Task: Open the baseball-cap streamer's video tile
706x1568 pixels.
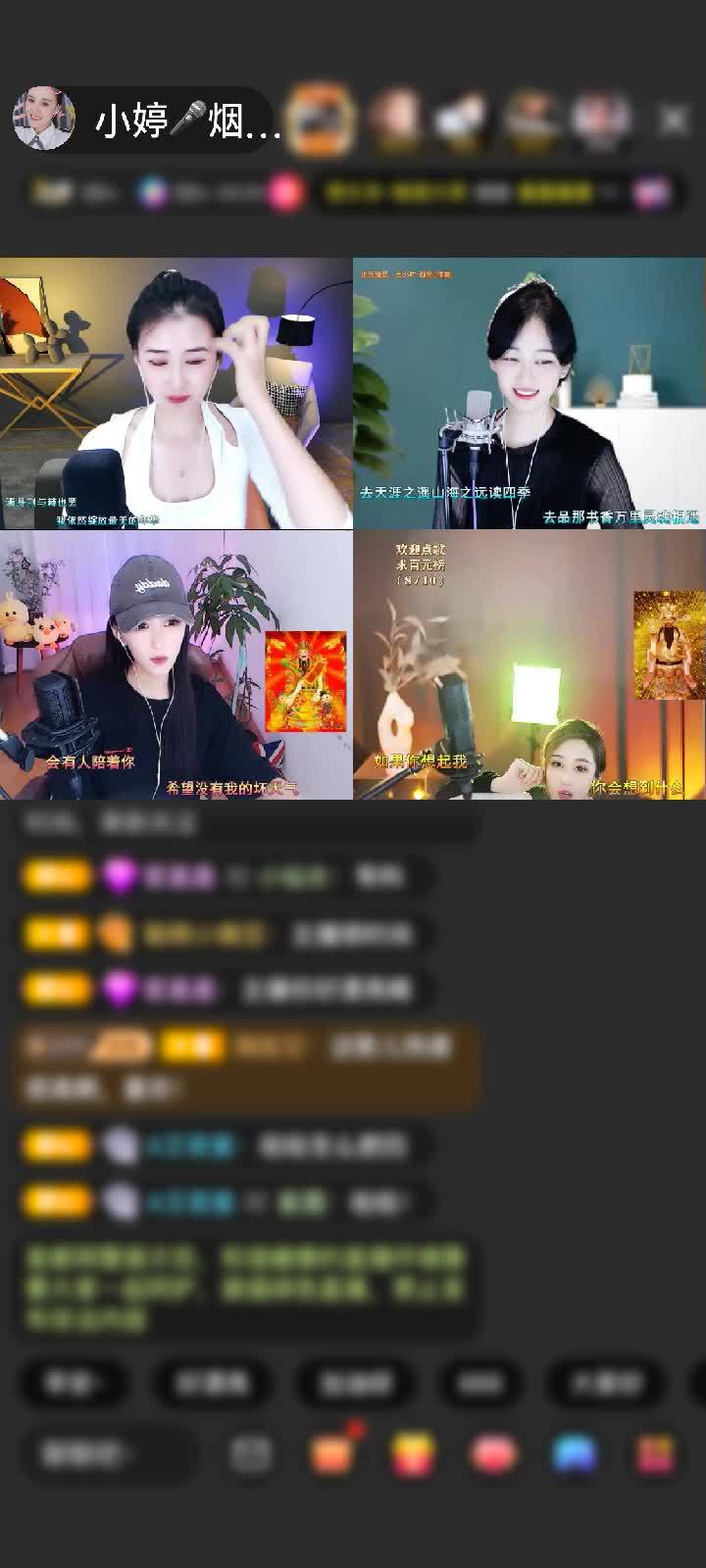Action: [176, 664]
